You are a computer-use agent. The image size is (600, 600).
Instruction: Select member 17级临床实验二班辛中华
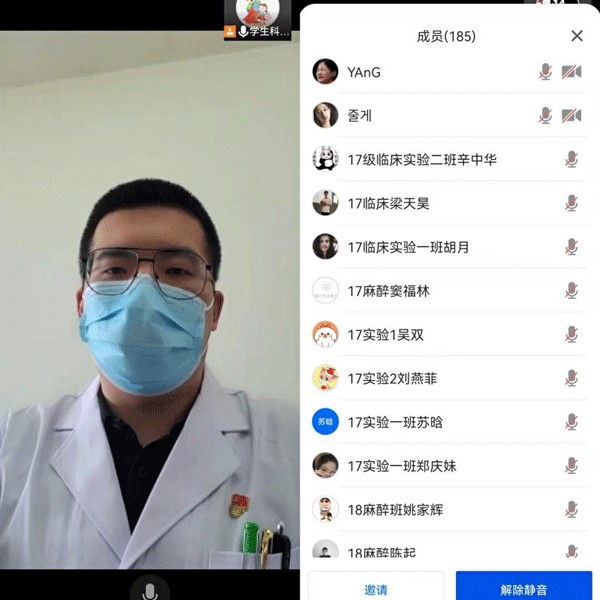422,160
